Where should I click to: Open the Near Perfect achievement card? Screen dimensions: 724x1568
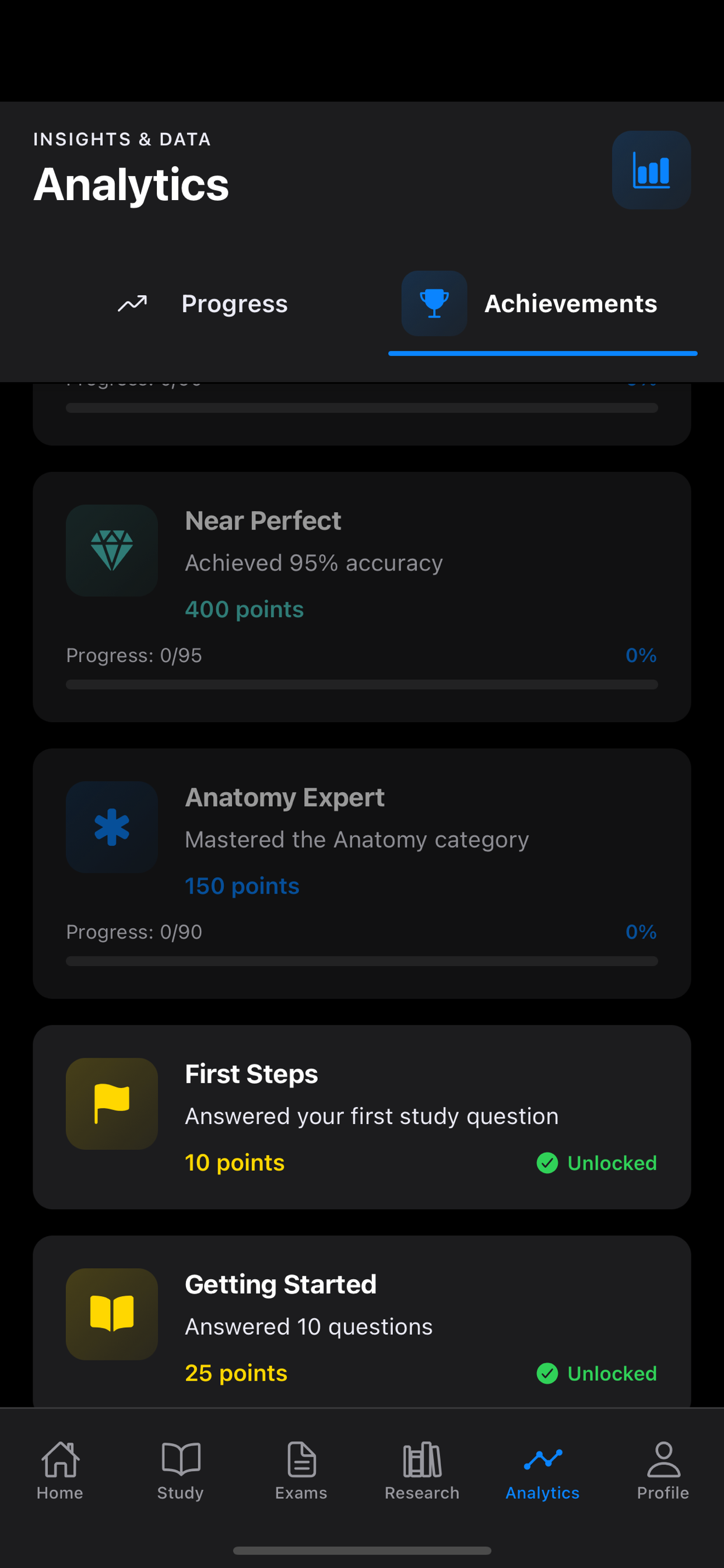pos(361,597)
